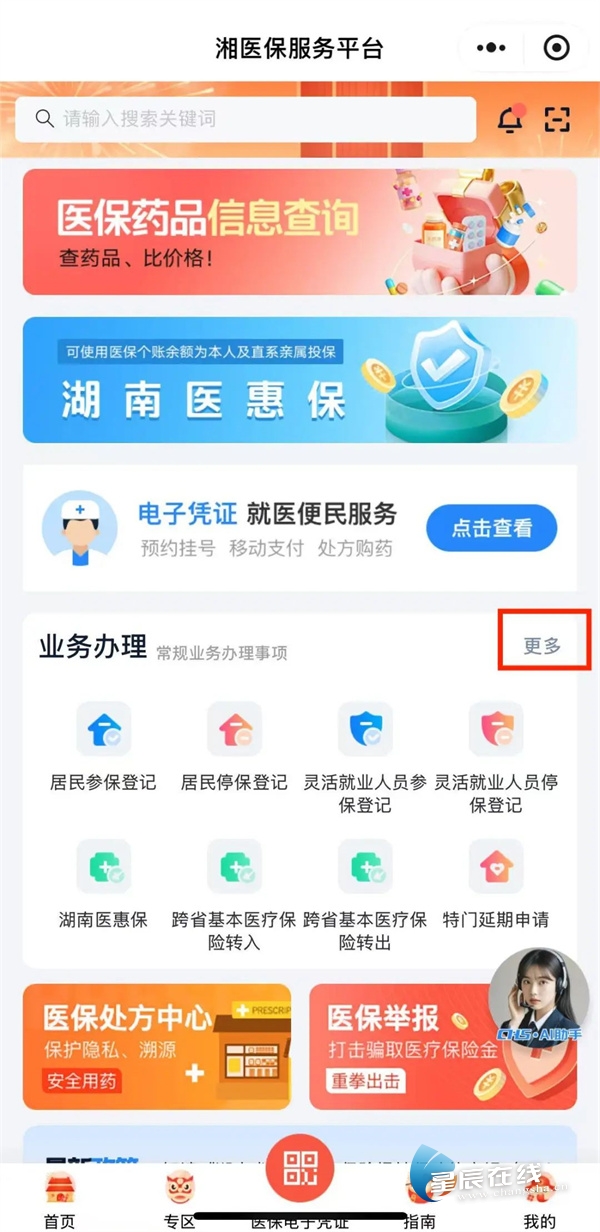600x1232 pixels.
Task: Open the 医保举报 card
Action: (x=400, y=1046)
